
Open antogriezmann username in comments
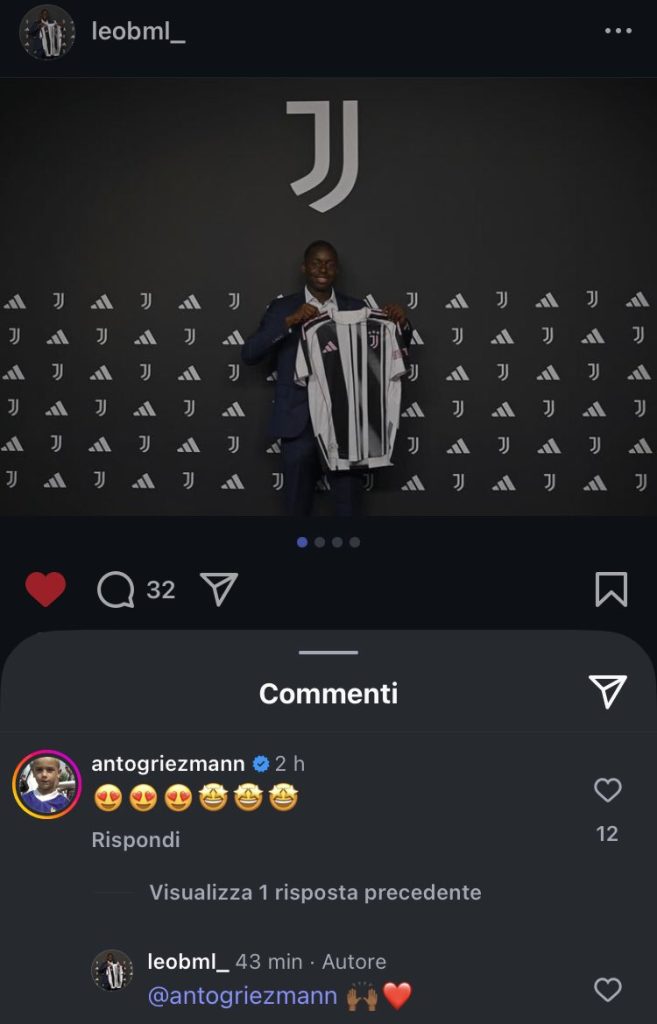coord(168,764)
